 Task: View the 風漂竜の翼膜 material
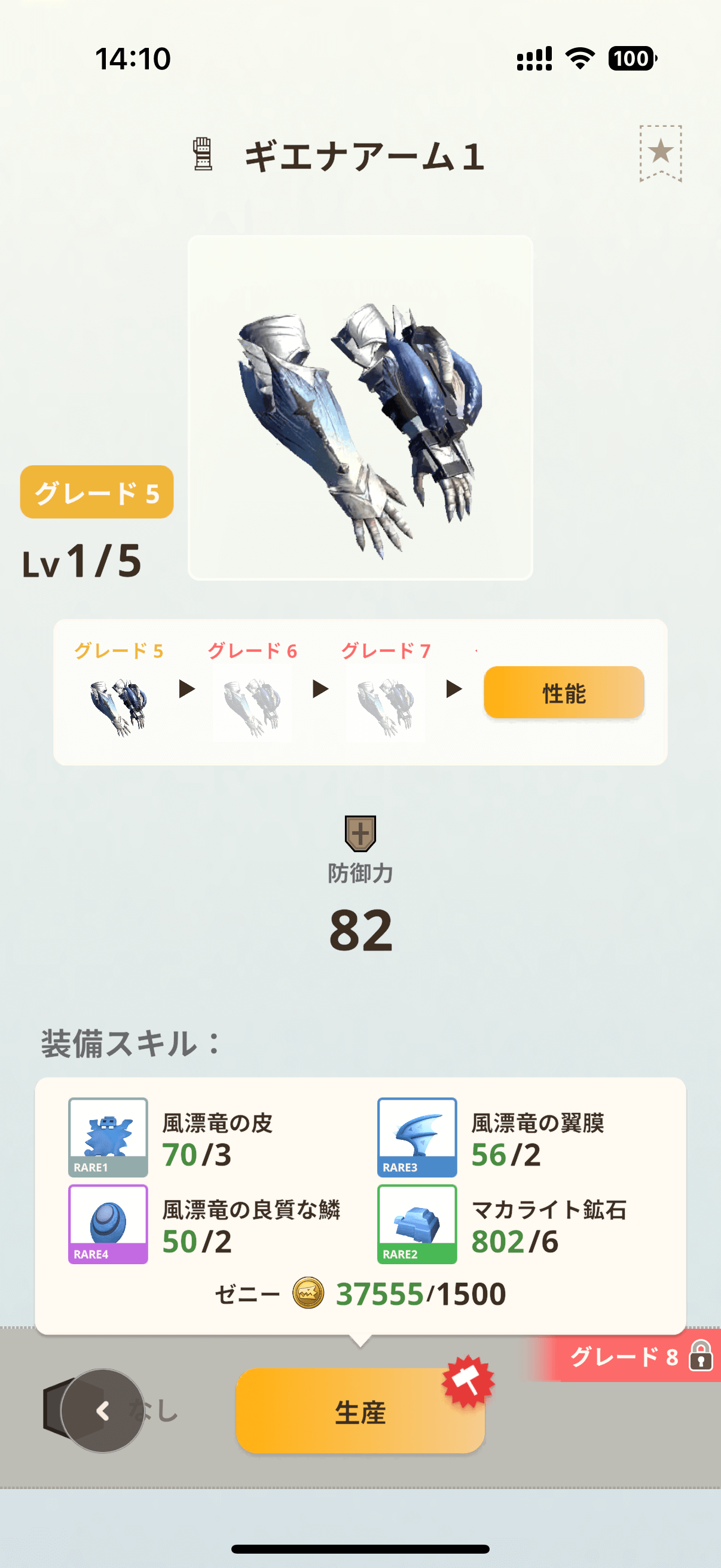[417, 1137]
